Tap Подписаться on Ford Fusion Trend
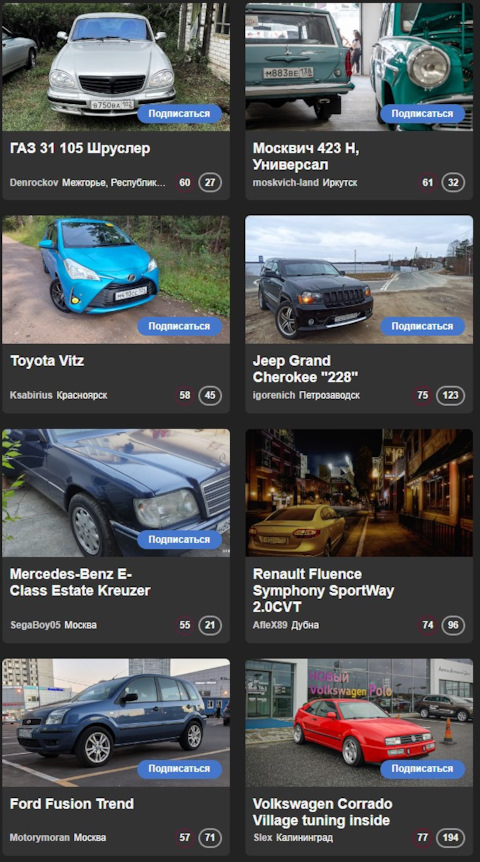 [179, 769]
